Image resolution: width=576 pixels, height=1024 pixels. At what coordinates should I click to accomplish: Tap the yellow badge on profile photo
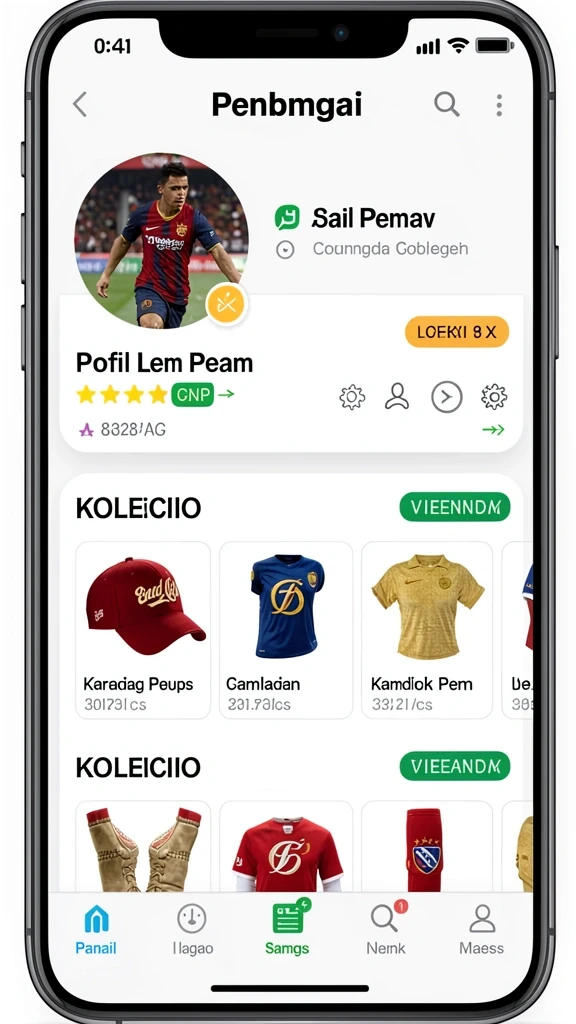226,304
